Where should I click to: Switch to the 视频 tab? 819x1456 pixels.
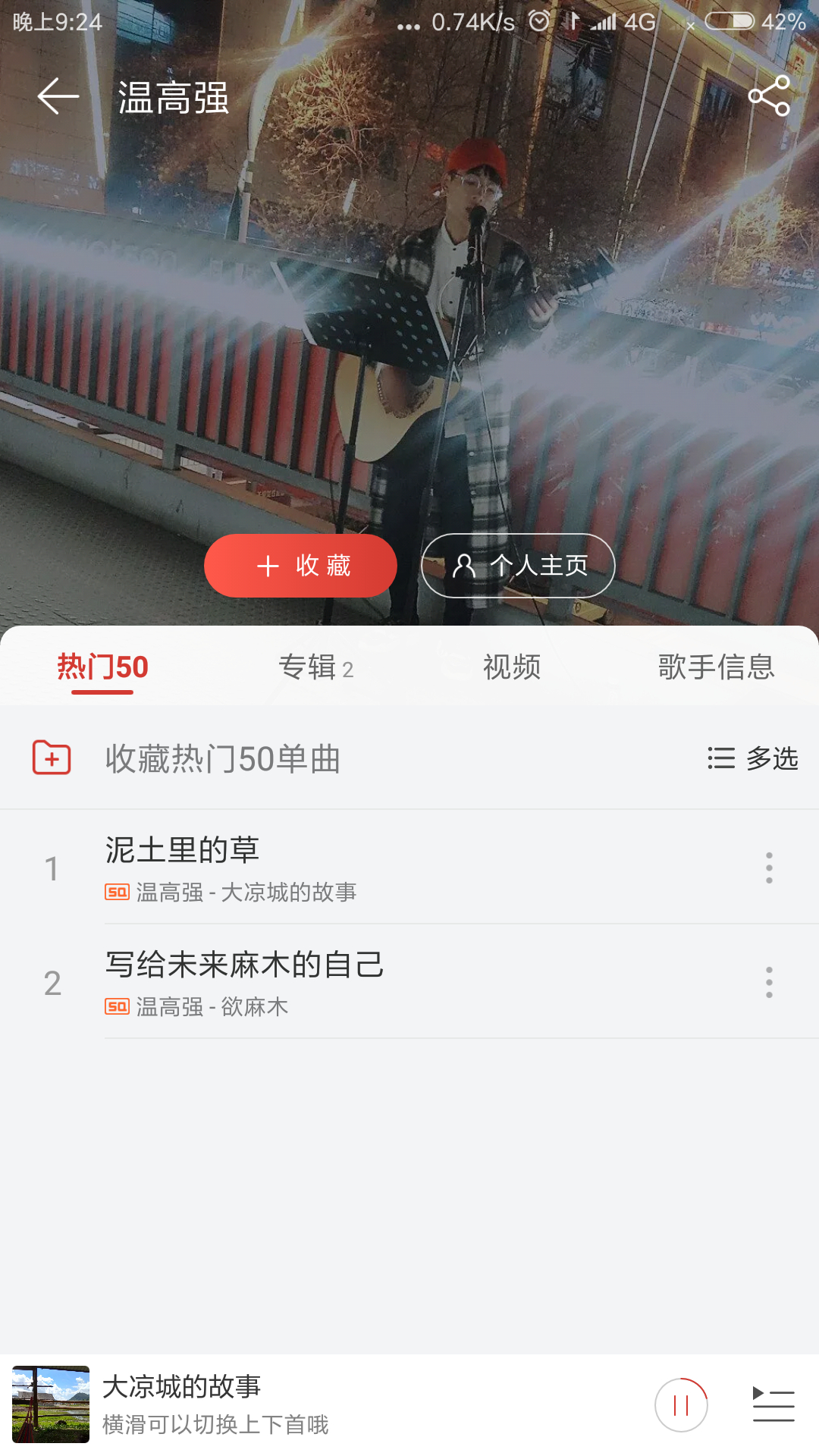[512, 667]
